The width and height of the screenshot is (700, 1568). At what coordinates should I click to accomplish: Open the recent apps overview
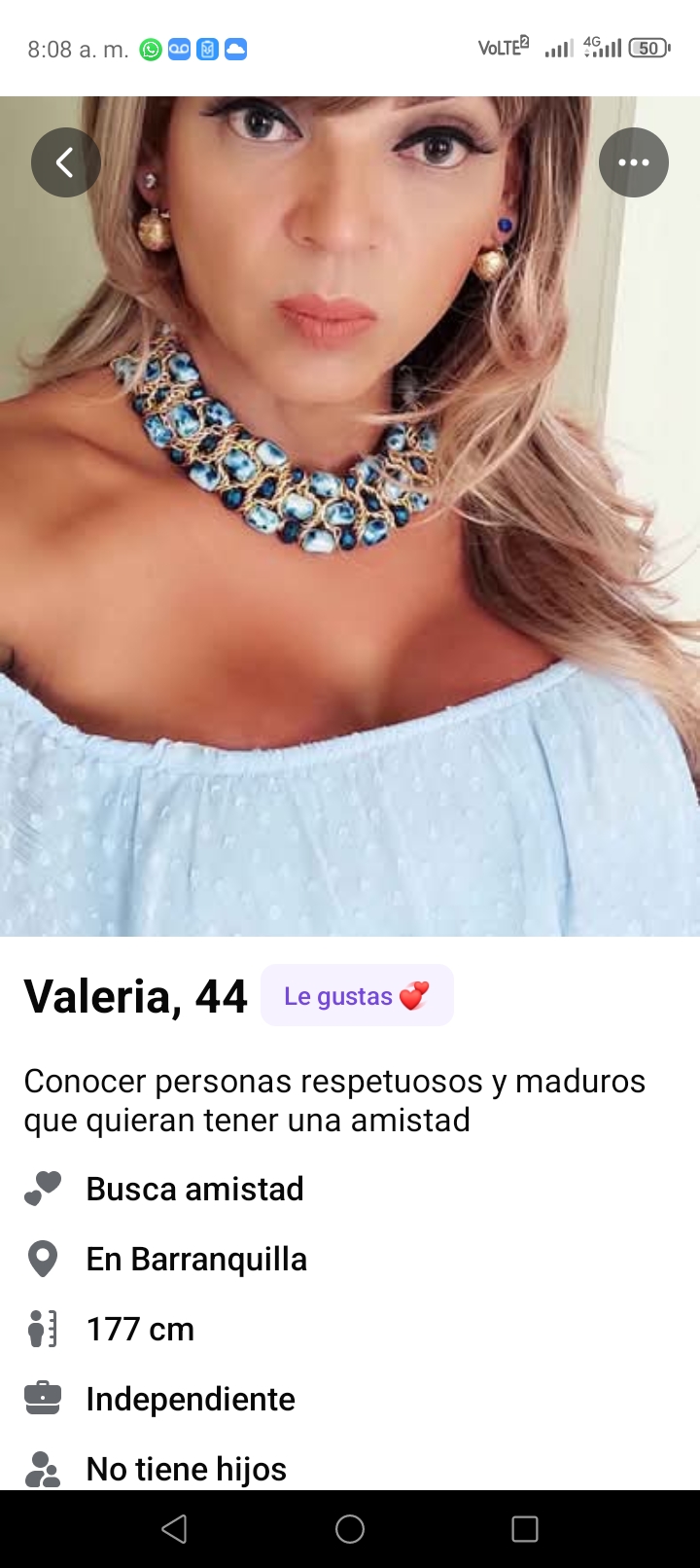click(x=525, y=1529)
